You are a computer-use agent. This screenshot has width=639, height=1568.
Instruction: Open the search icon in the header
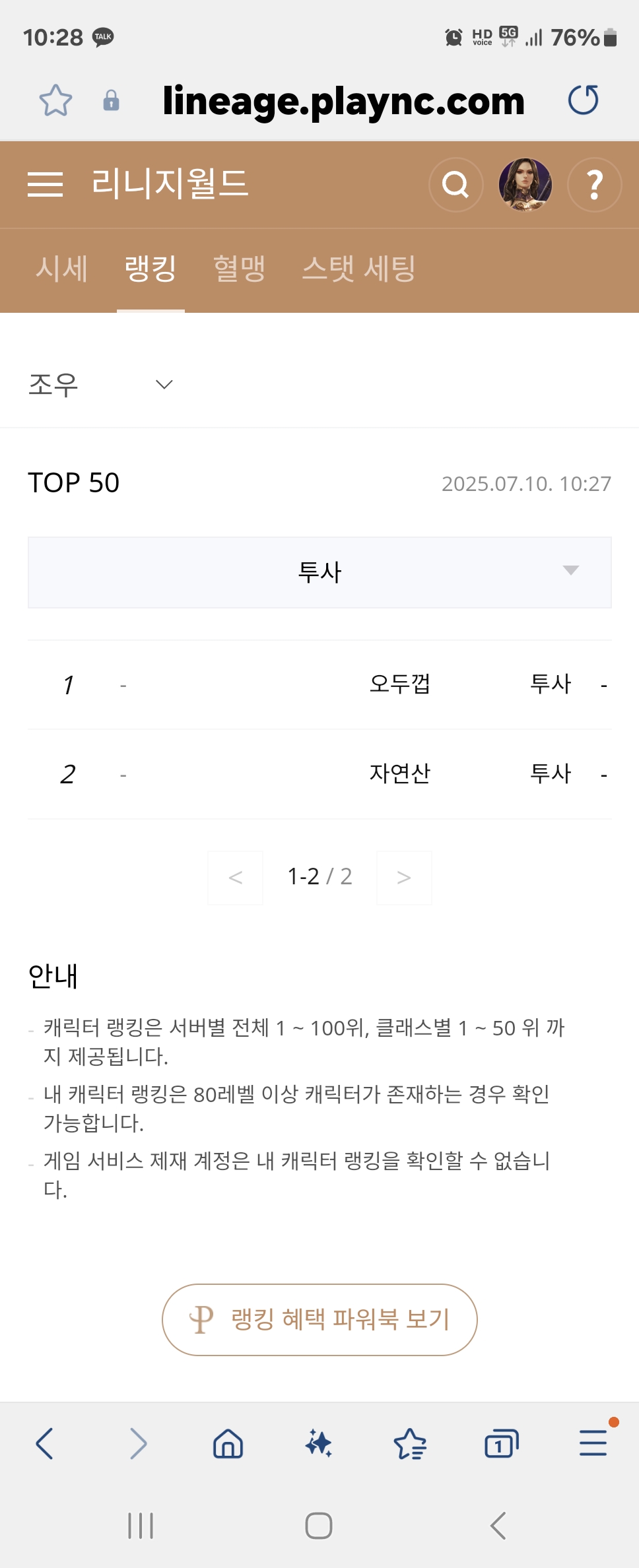pyautogui.click(x=454, y=185)
